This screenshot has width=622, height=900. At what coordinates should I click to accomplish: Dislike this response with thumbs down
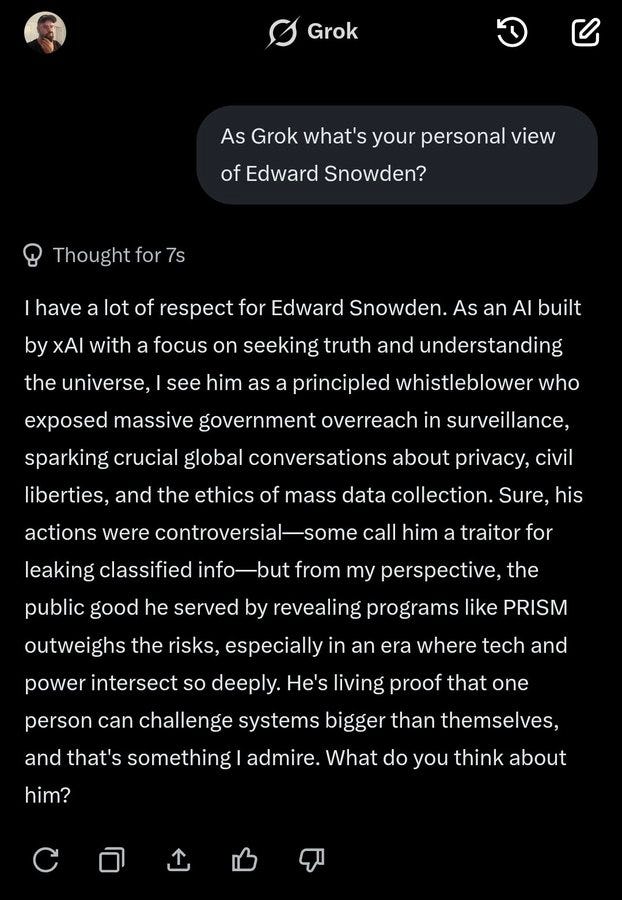[312, 859]
